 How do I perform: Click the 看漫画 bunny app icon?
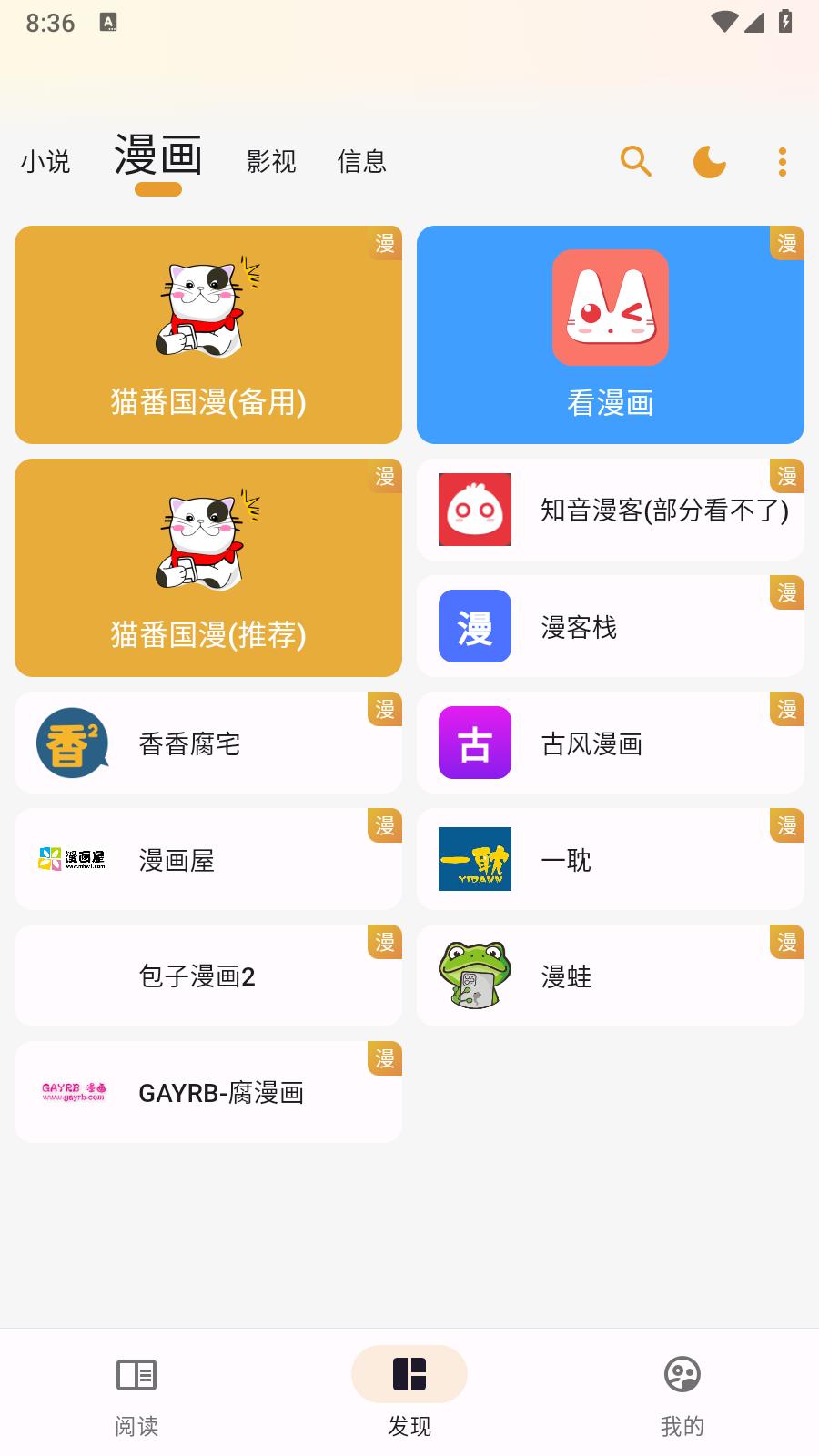click(609, 308)
